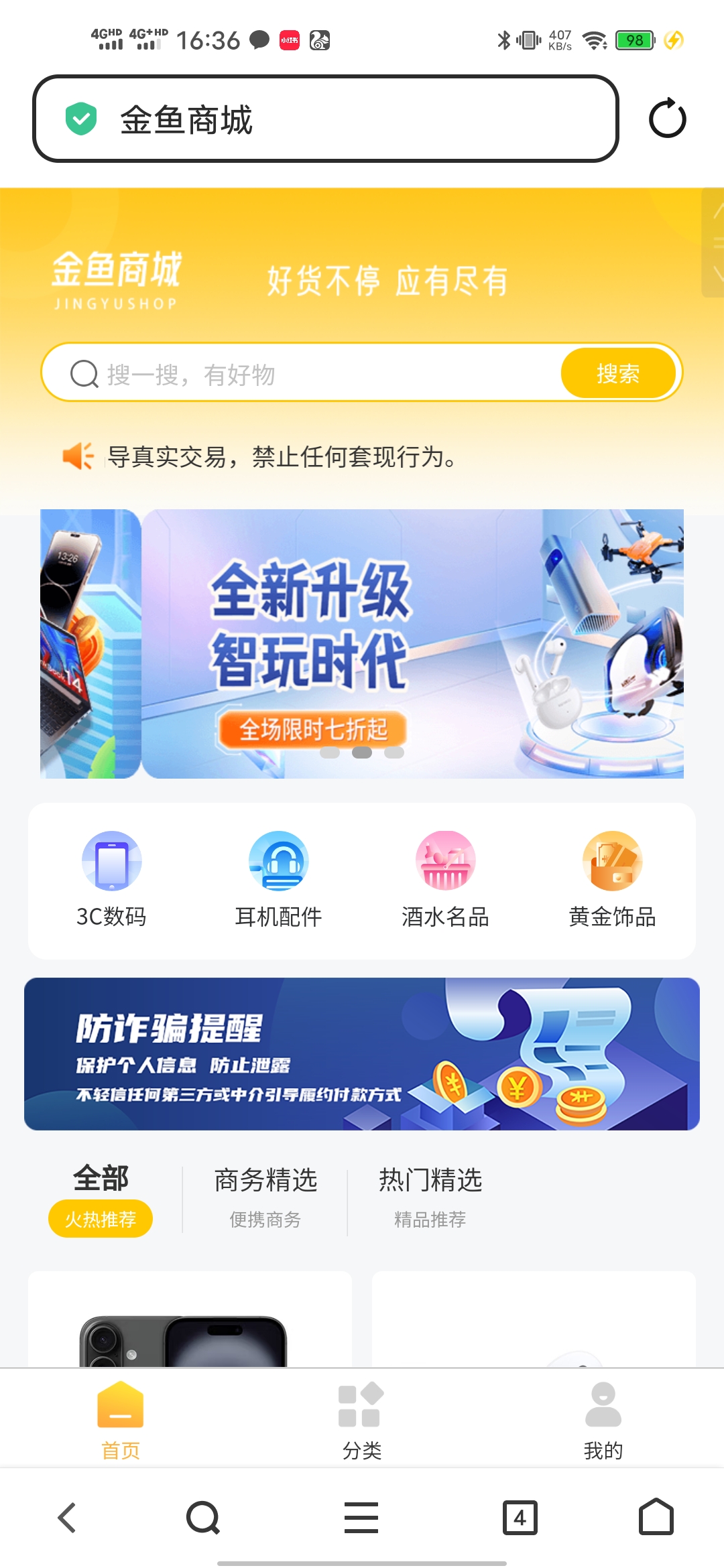The height and width of the screenshot is (1568, 724).
Task: Select the 全部 火热推荐 tab
Action: tap(101, 1199)
